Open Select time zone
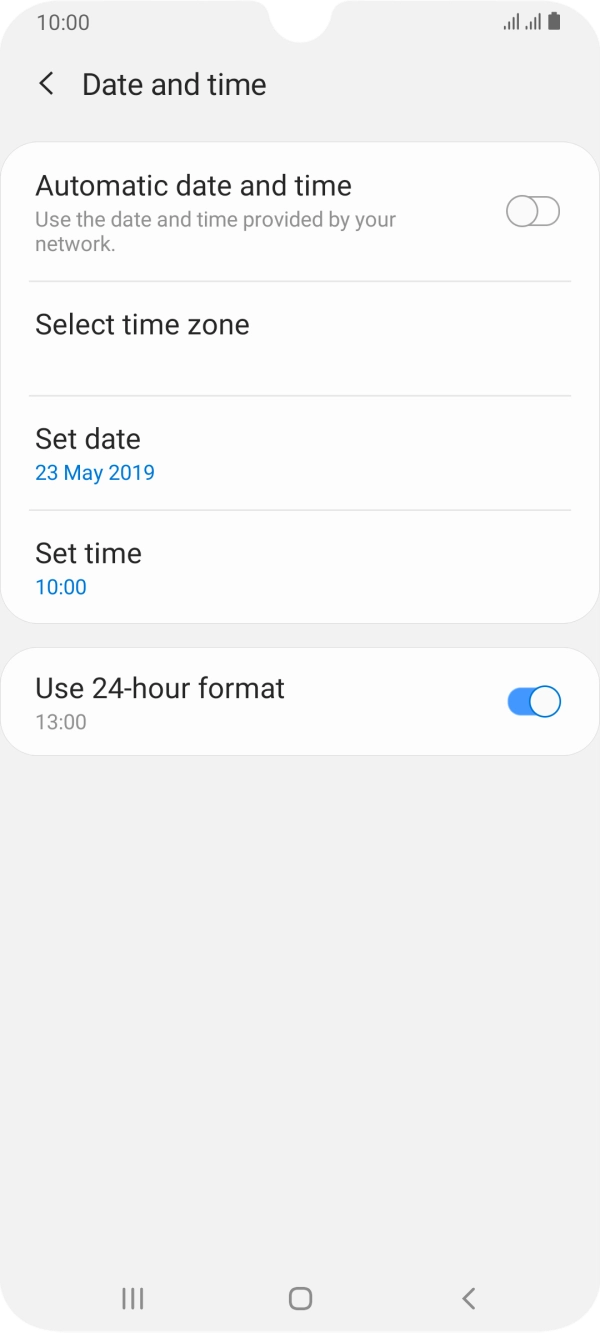The height and width of the screenshot is (1333, 600). (300, 339)
